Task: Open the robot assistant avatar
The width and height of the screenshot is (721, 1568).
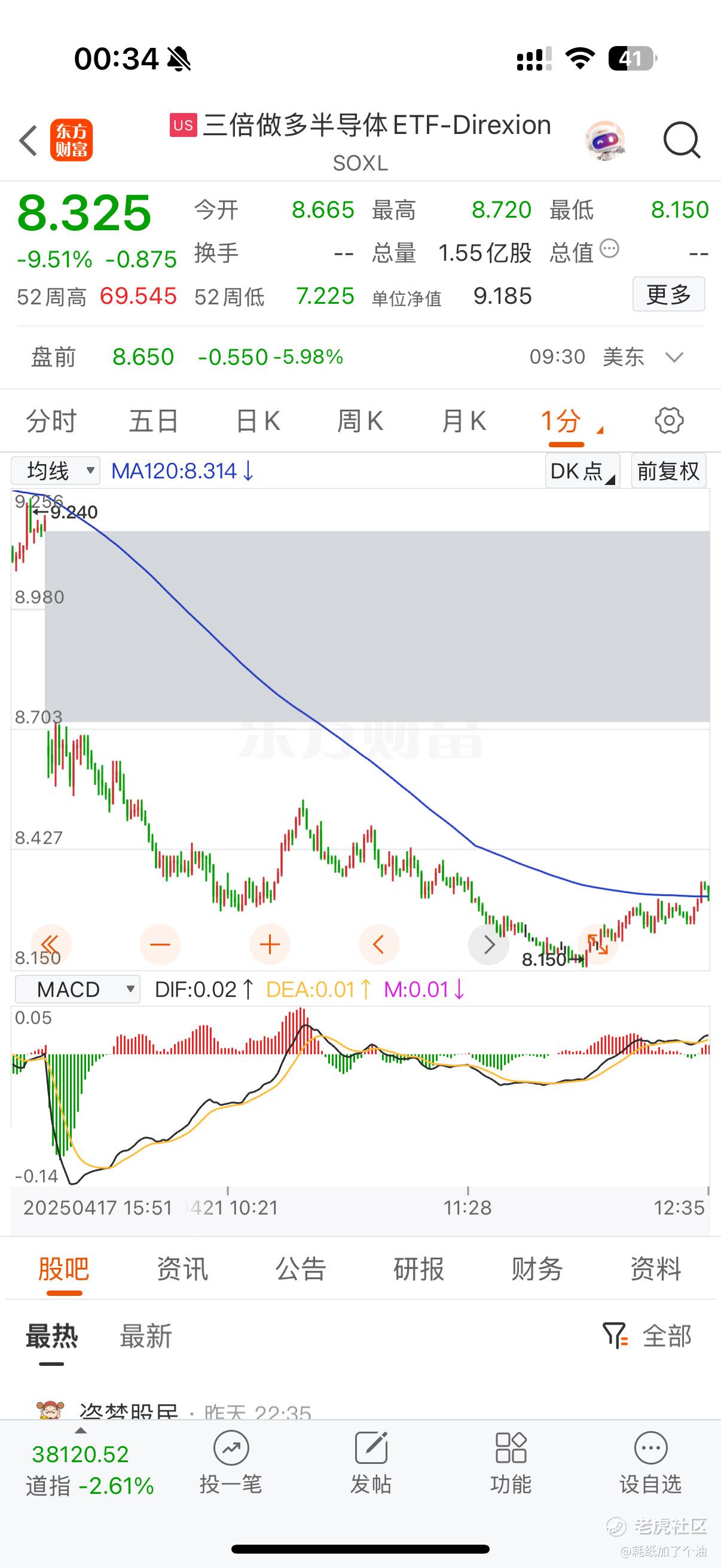Action: coord(604,141)
